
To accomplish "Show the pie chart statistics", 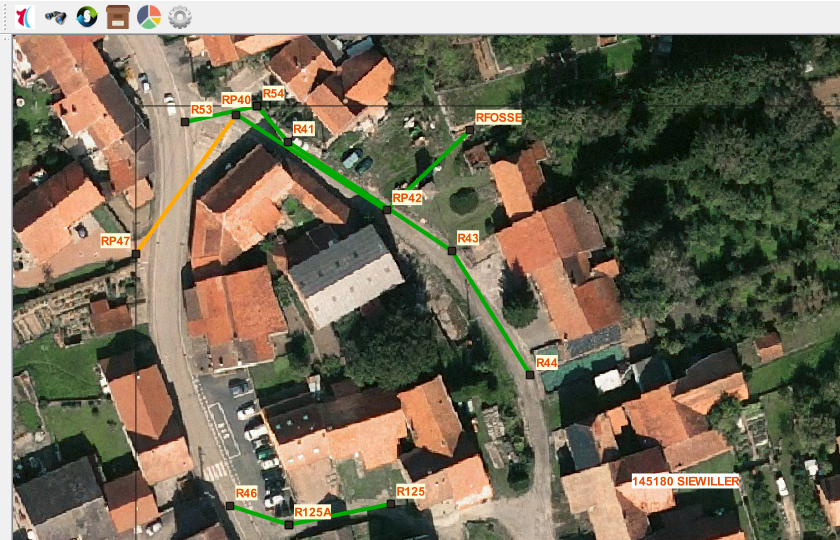I will (x=149, y=16).
